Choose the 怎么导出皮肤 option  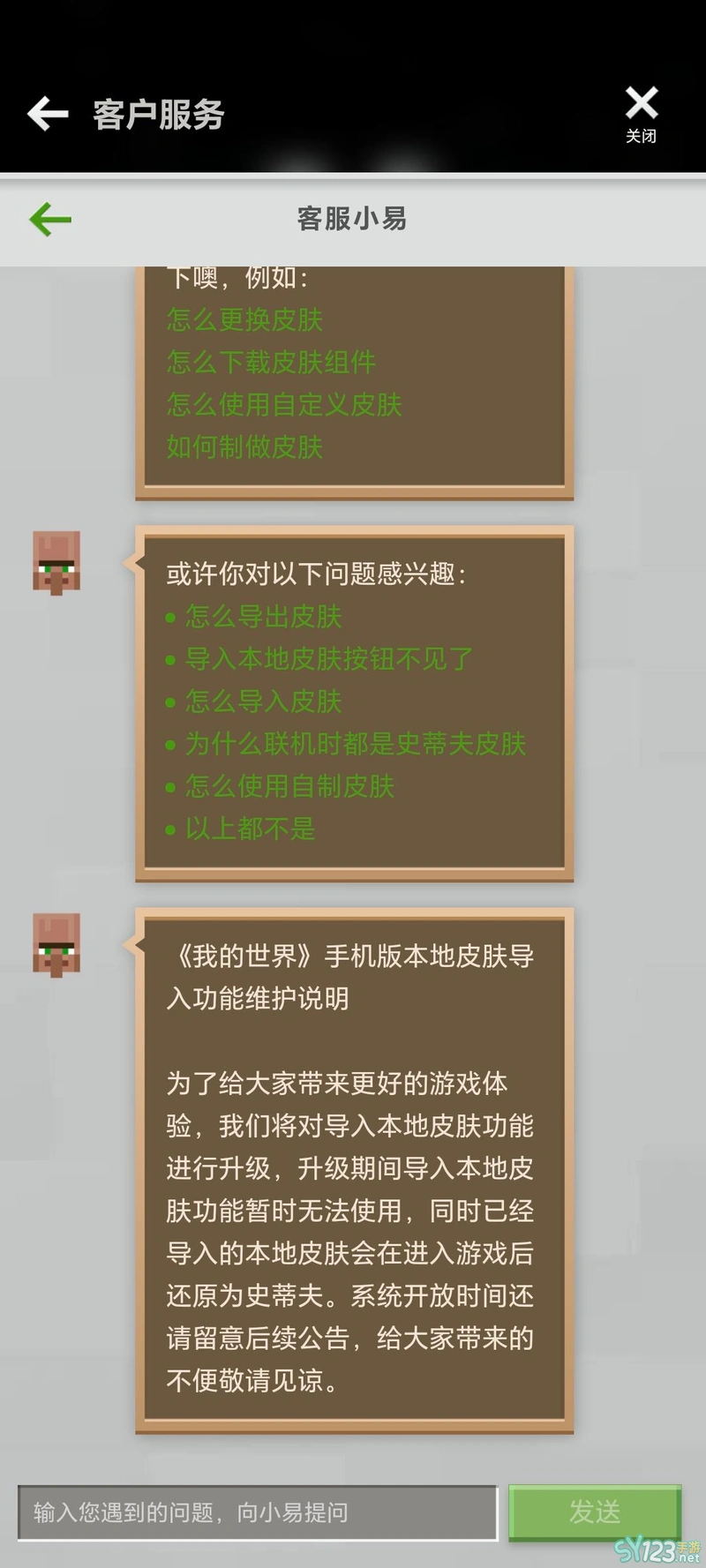263,616
